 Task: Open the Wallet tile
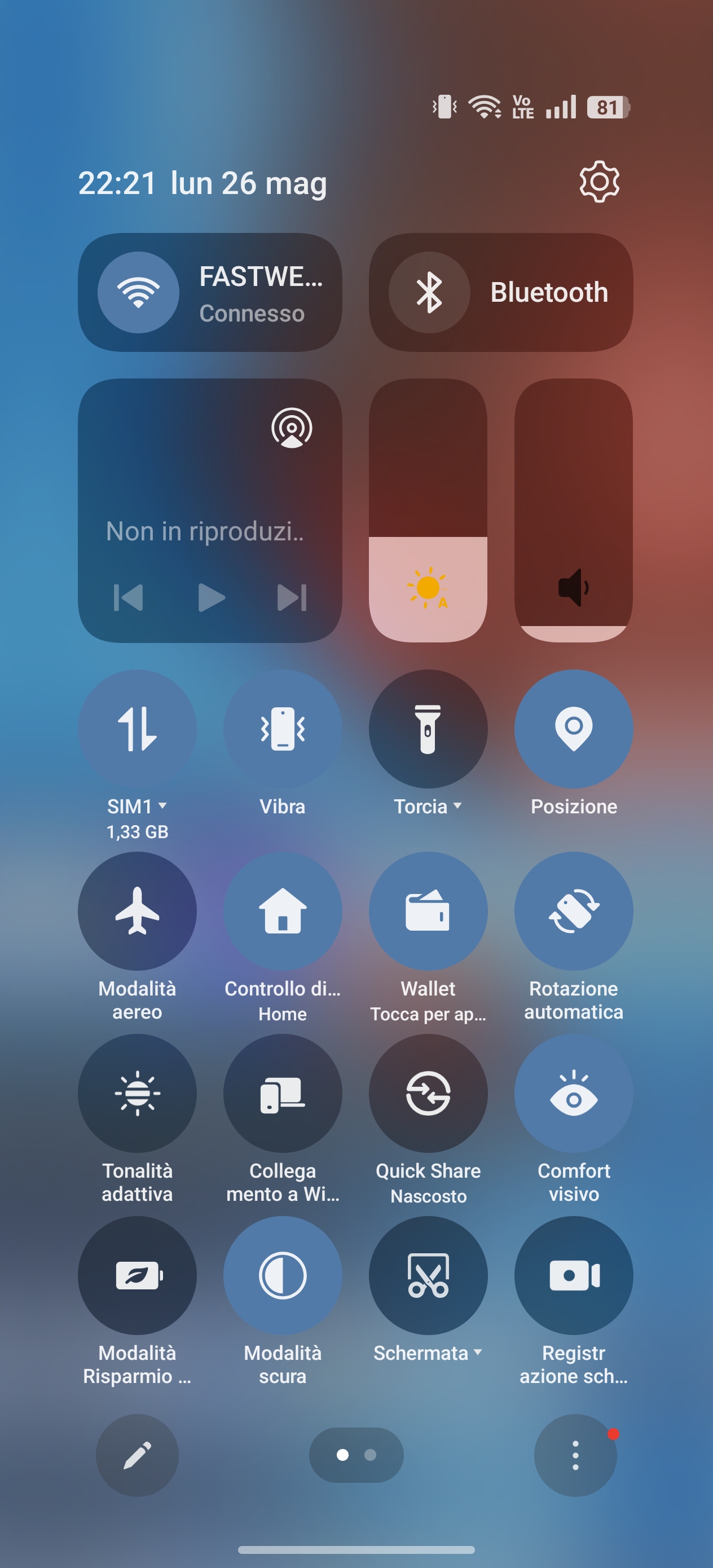click(428, 910)
